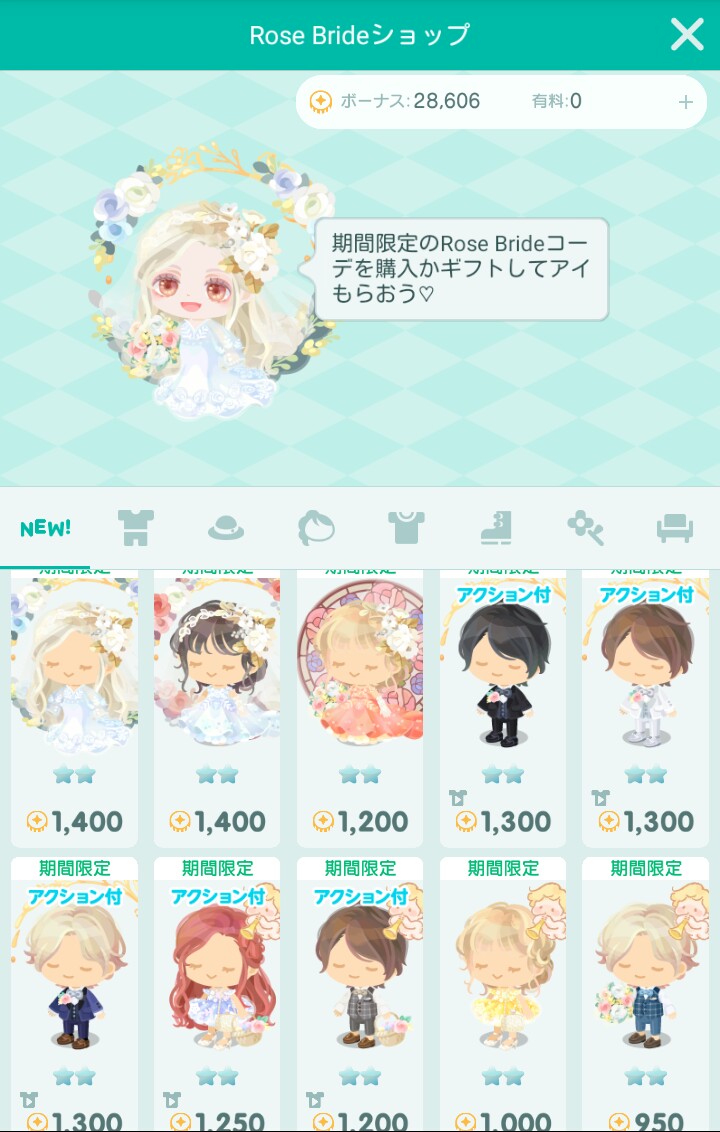This screenshot has width=720, height=1132.
Task: Close the Rose Bride shop
Action: point(687,34)
